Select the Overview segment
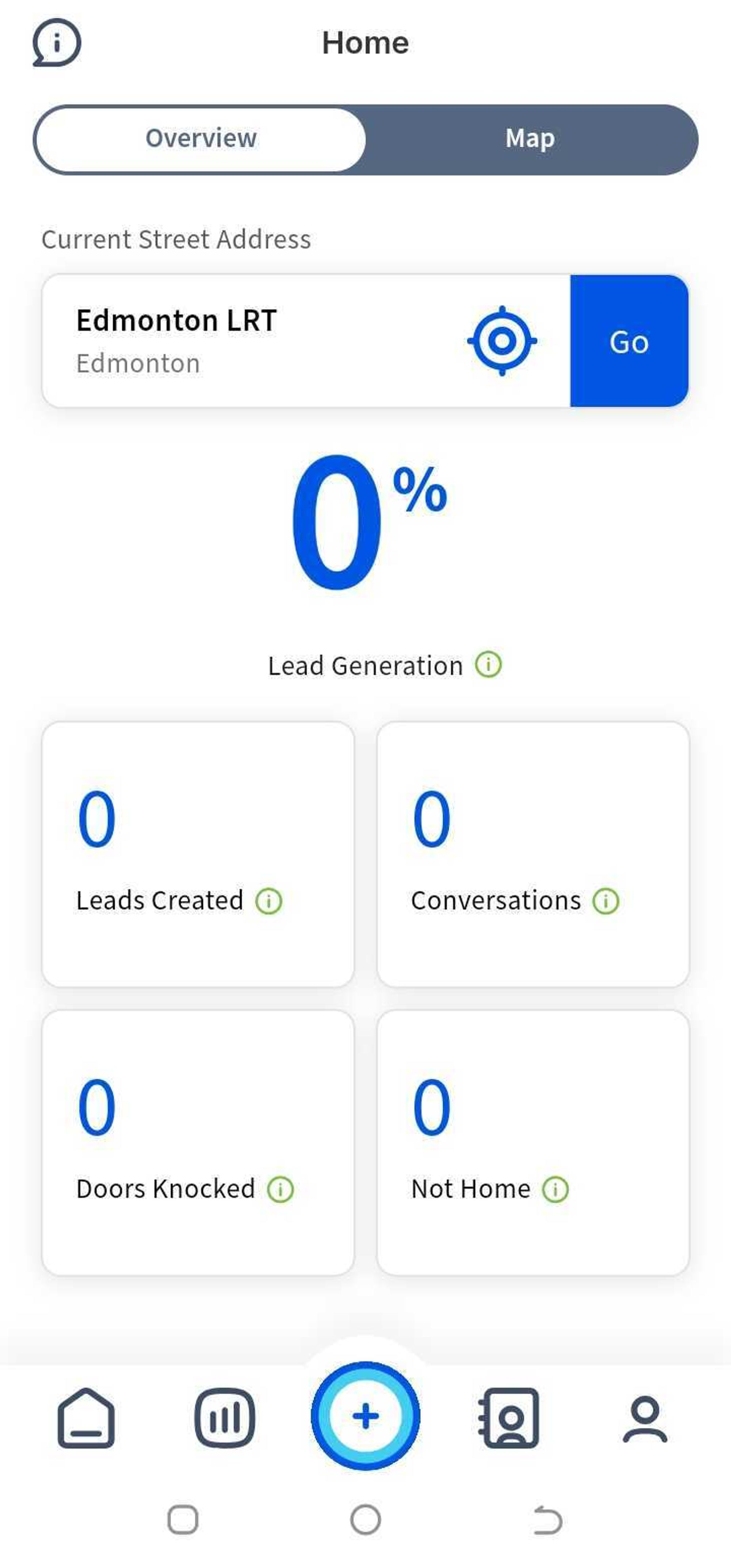Screen dimensions: 731x1568 [201, 139]
